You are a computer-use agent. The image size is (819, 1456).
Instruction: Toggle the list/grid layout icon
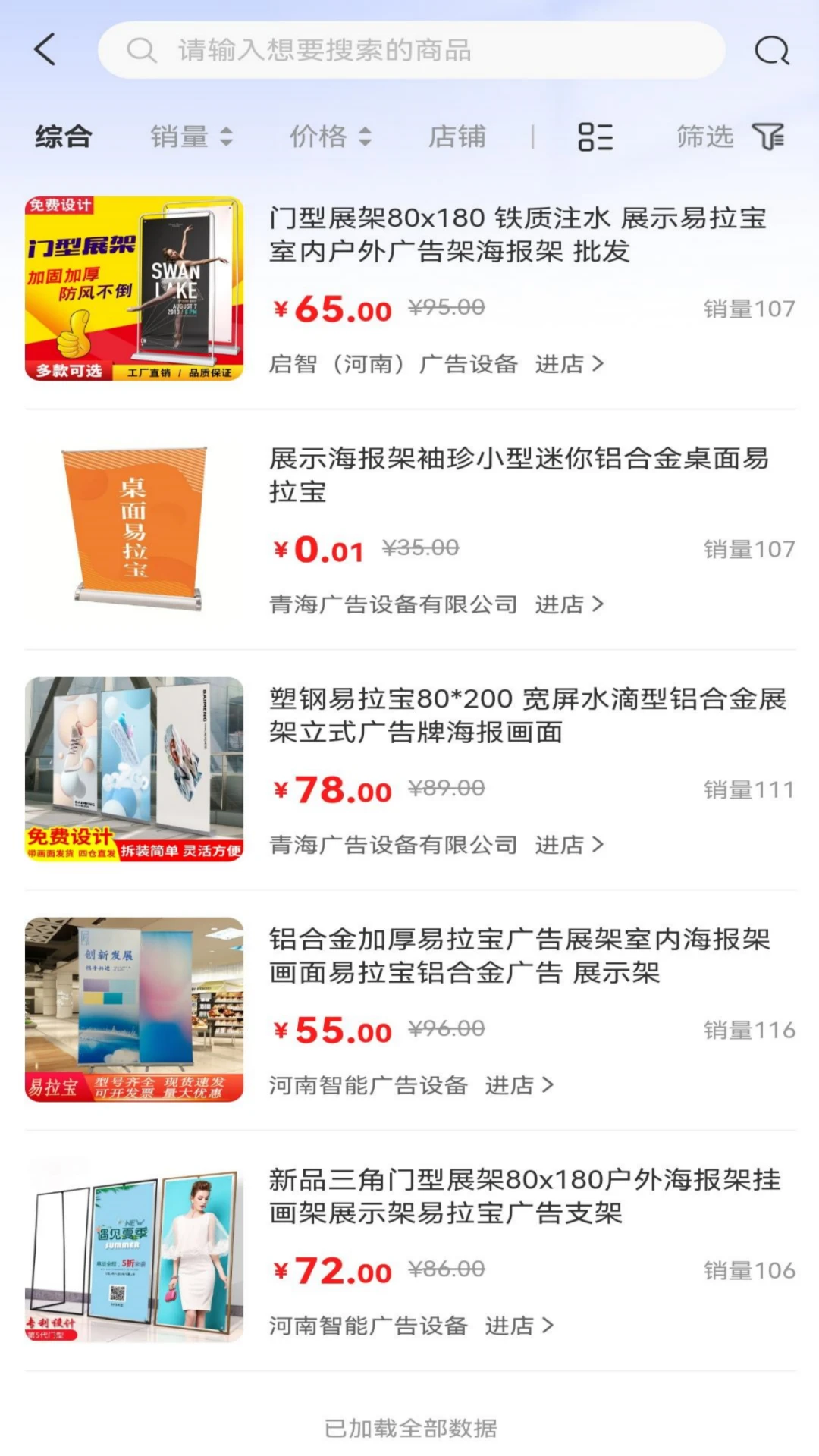coord(595,137)
